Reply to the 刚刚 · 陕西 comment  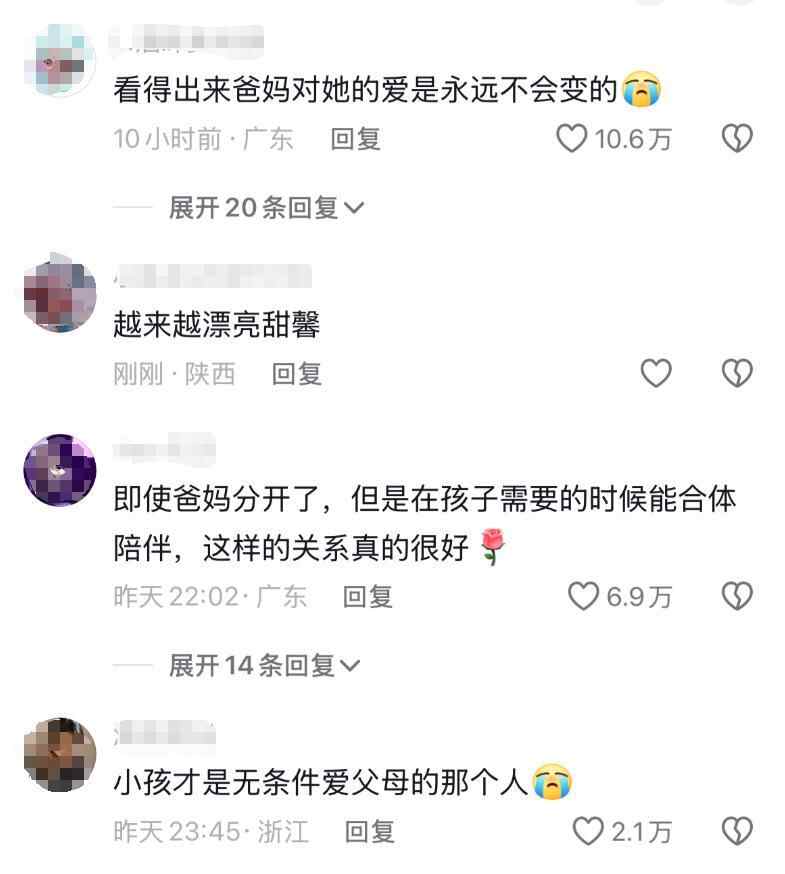297,374
